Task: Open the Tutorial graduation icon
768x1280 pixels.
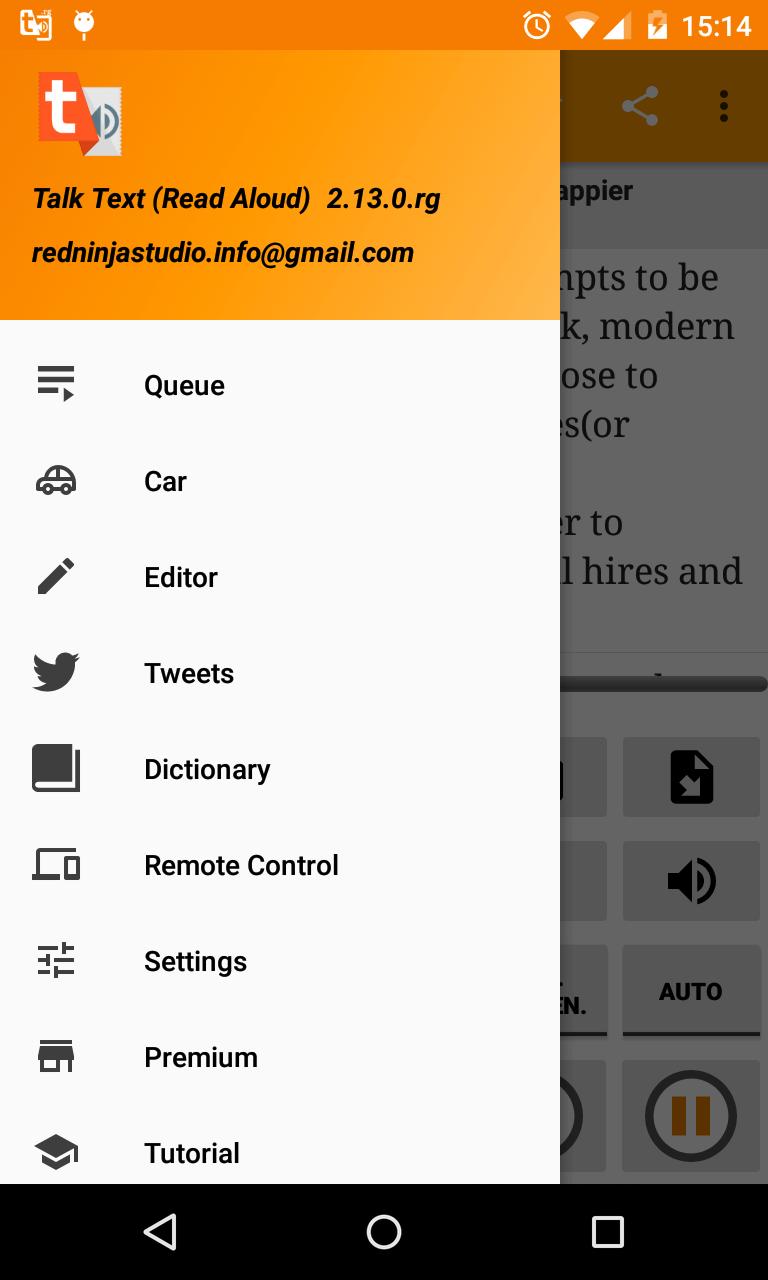Action: pyautogui.click(x=56, y=1152)
